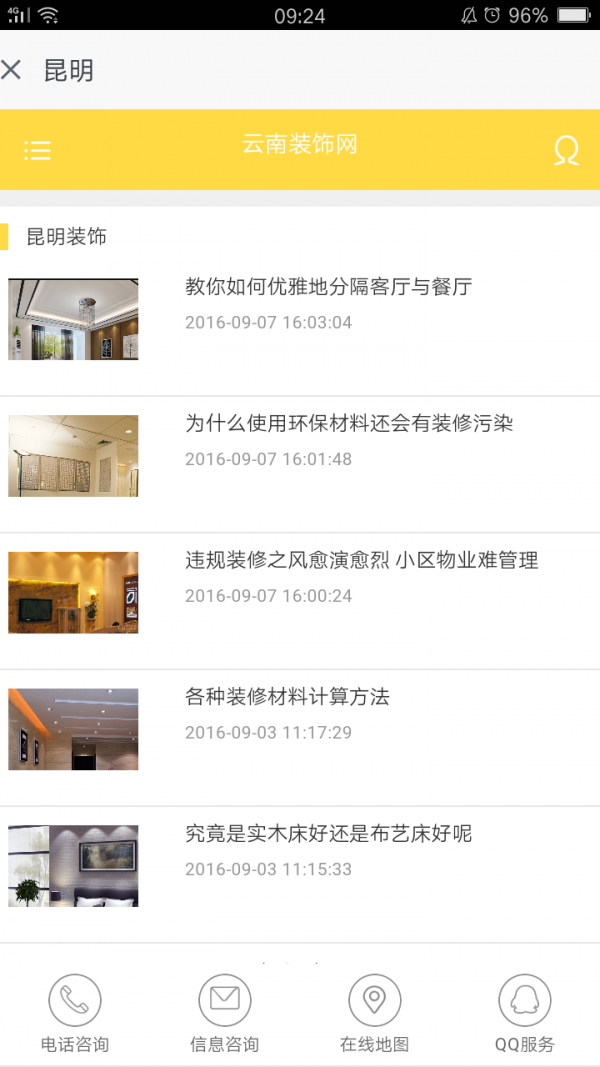The image size is (600, 1067).
Task: Select 电话咨询 phone consultation
Action: [x=75, y=1012]
